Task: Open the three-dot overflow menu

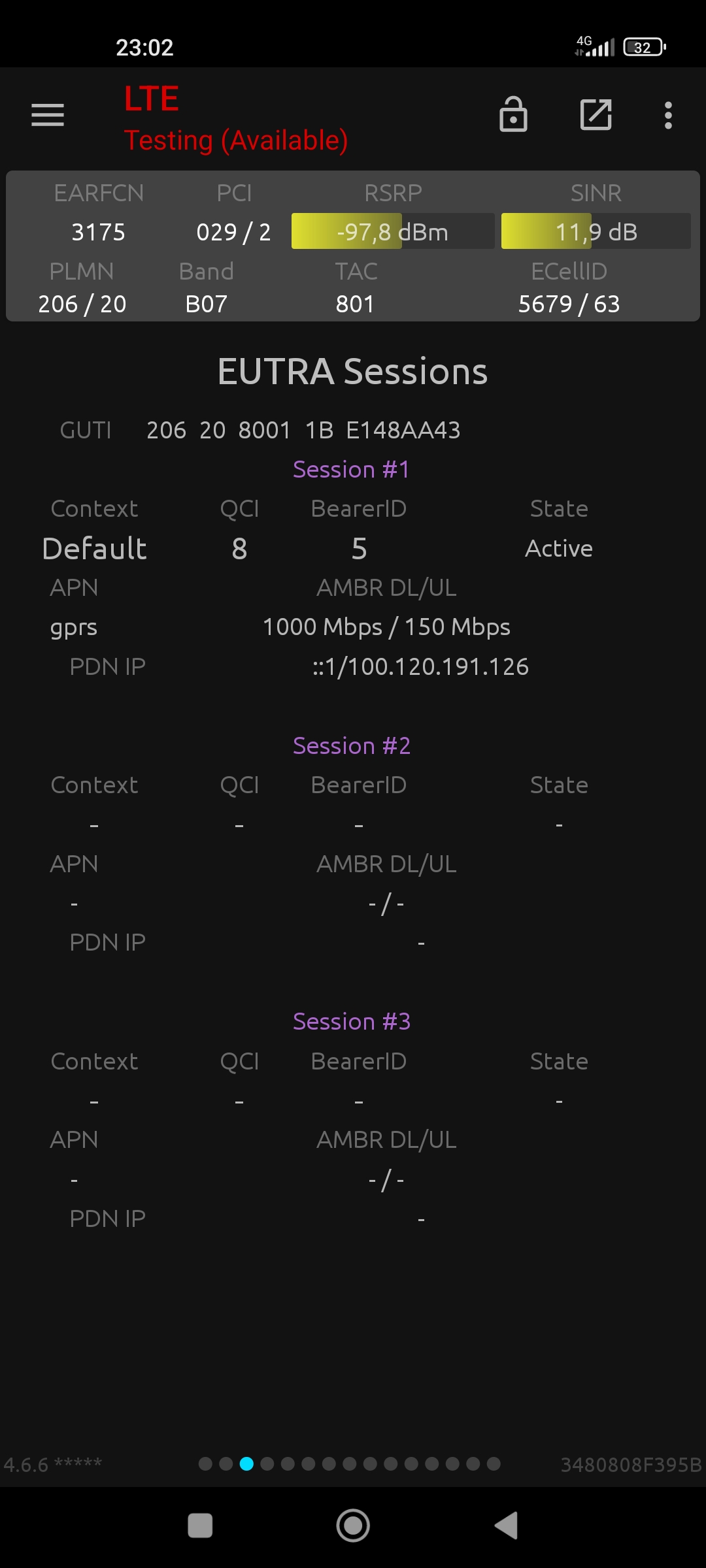Action: pyautogui.click(x=668, y=115)
